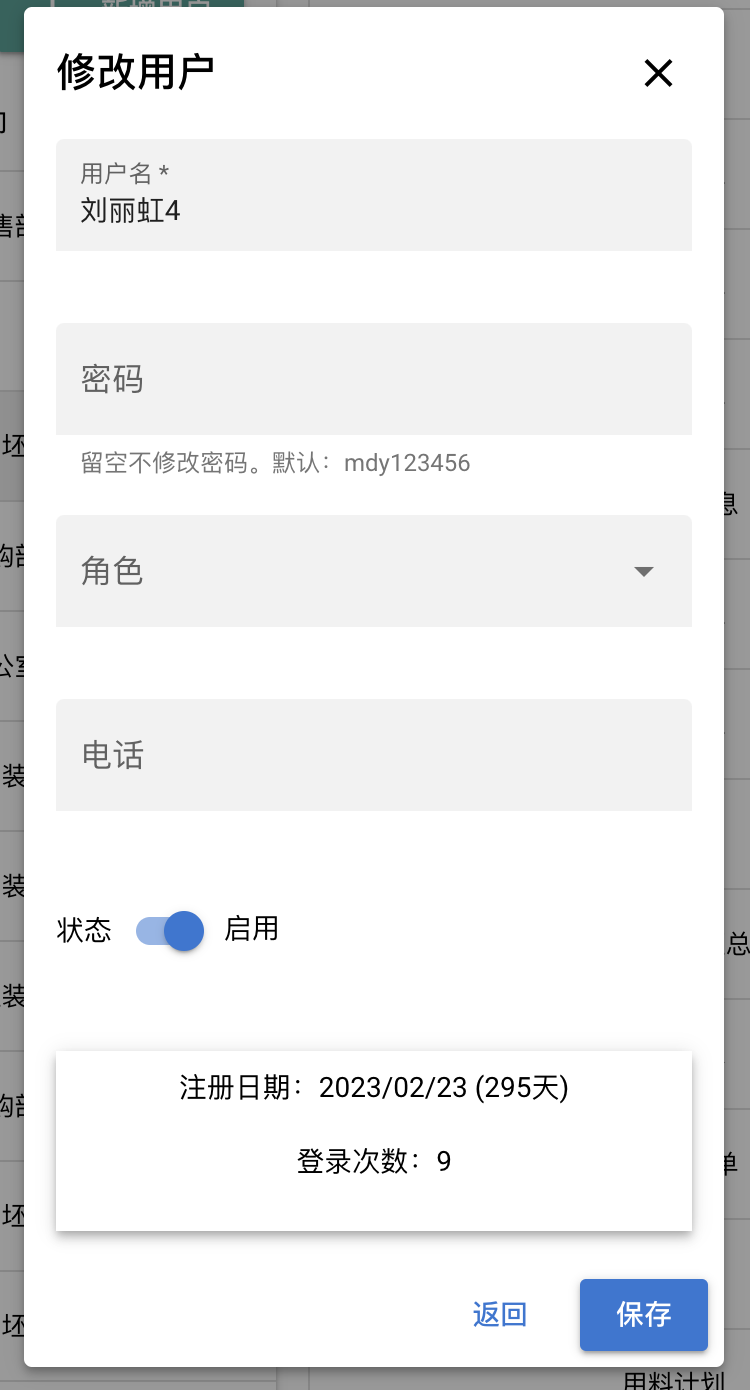This screenshot has width=750, height=1390.
Task: Focus the 密码 input field
Action: (374, 379)
